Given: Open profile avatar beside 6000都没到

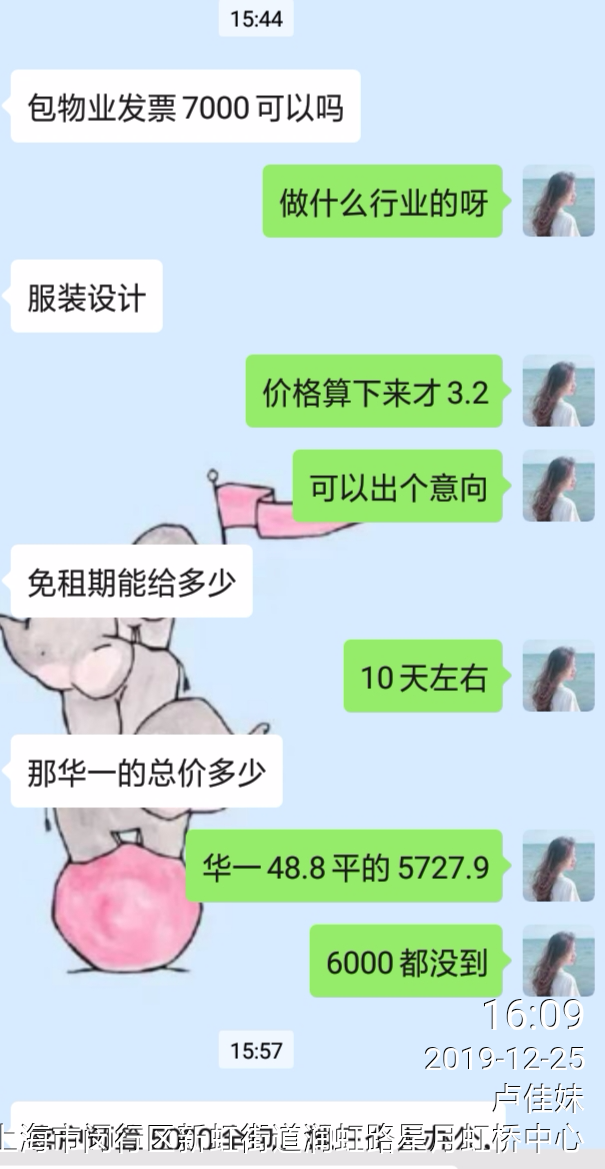Looking at the screenshot, I should pos(558,961).
